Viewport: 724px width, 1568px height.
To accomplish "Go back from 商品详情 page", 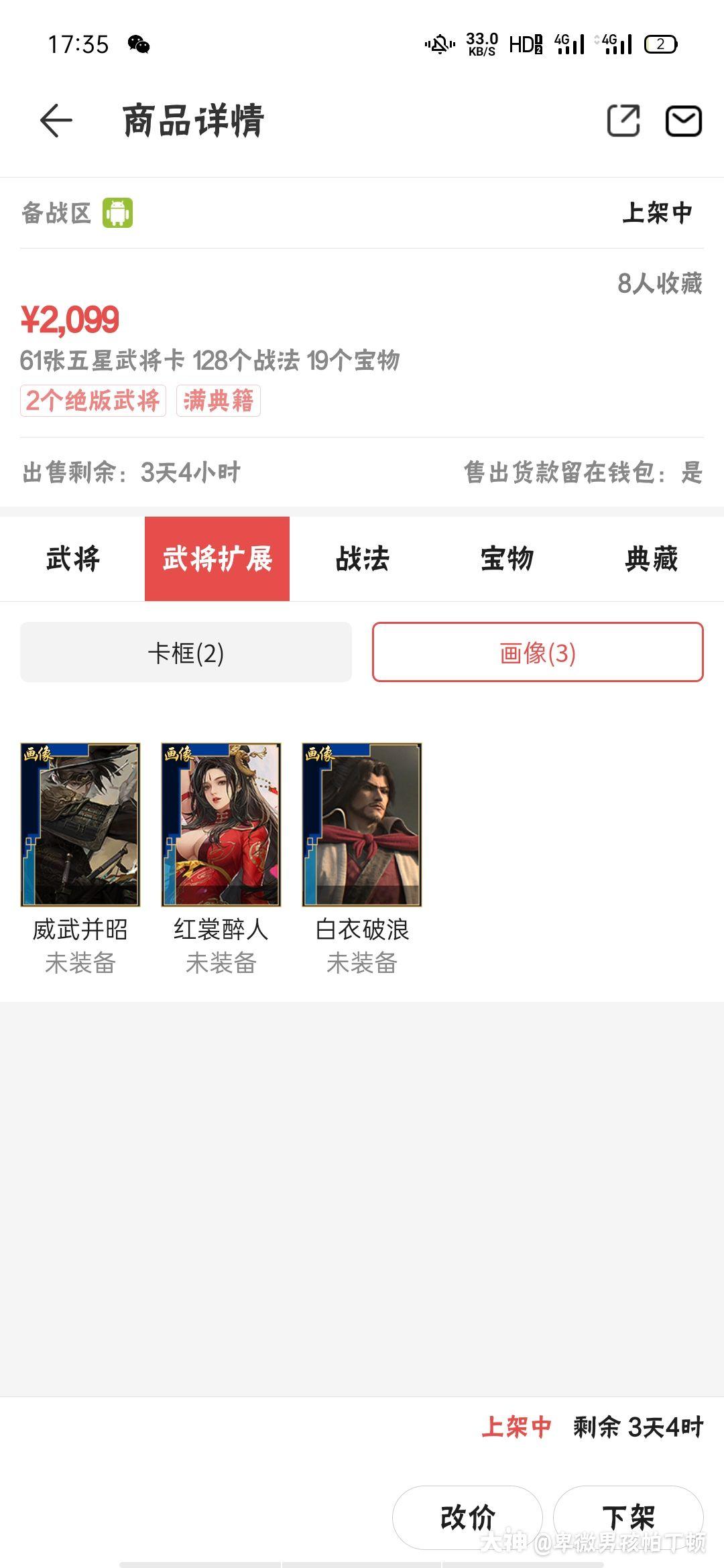I will 56,121.
